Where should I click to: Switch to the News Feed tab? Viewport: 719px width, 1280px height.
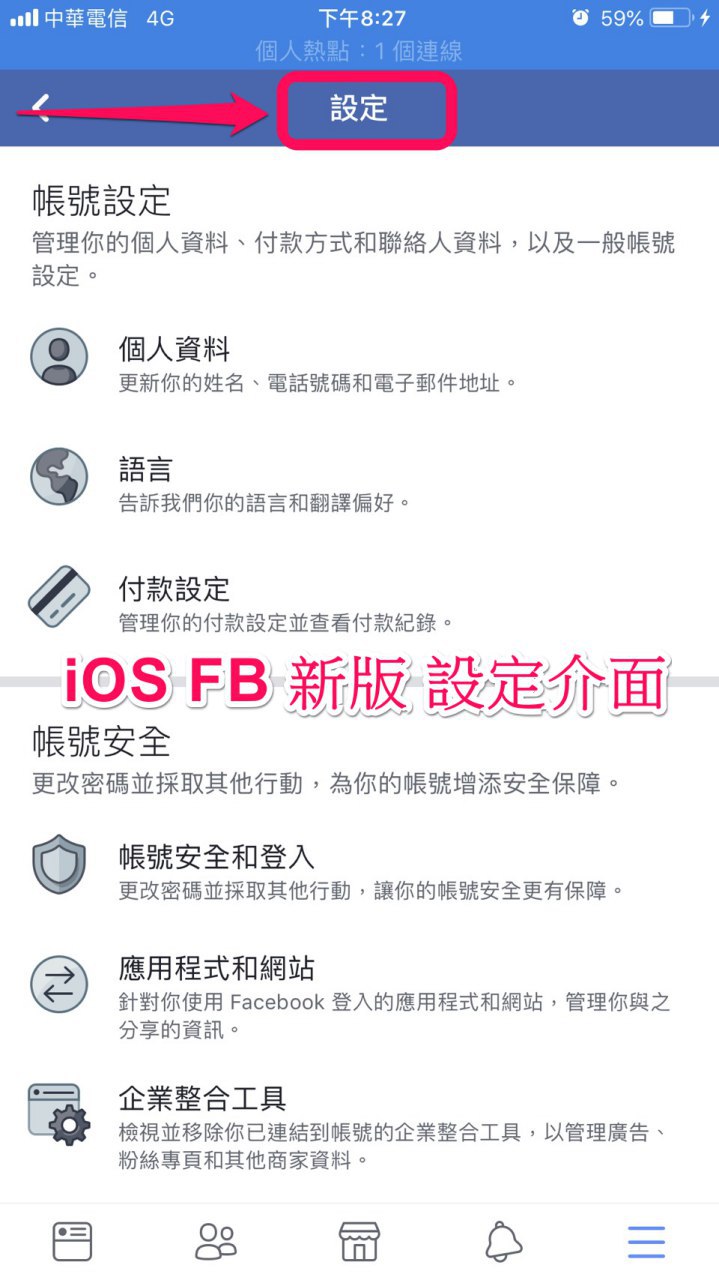[x=72, y=1241]
